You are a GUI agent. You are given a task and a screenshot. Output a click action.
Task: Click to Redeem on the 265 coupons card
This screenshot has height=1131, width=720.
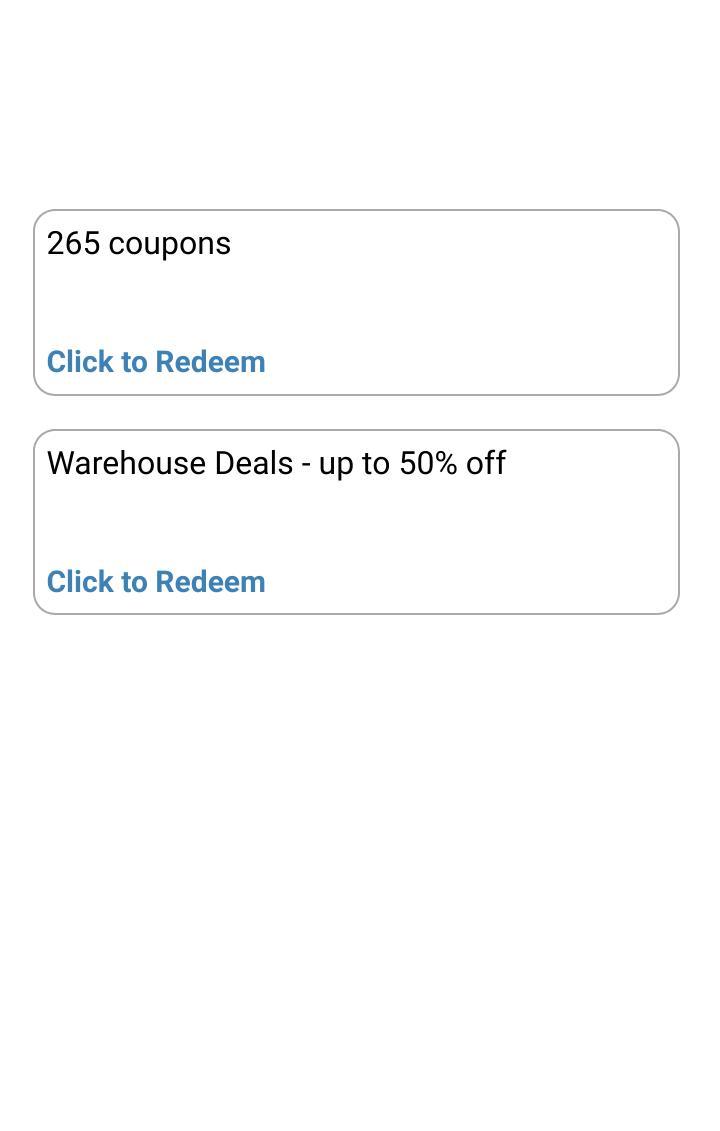click(156, 361)
